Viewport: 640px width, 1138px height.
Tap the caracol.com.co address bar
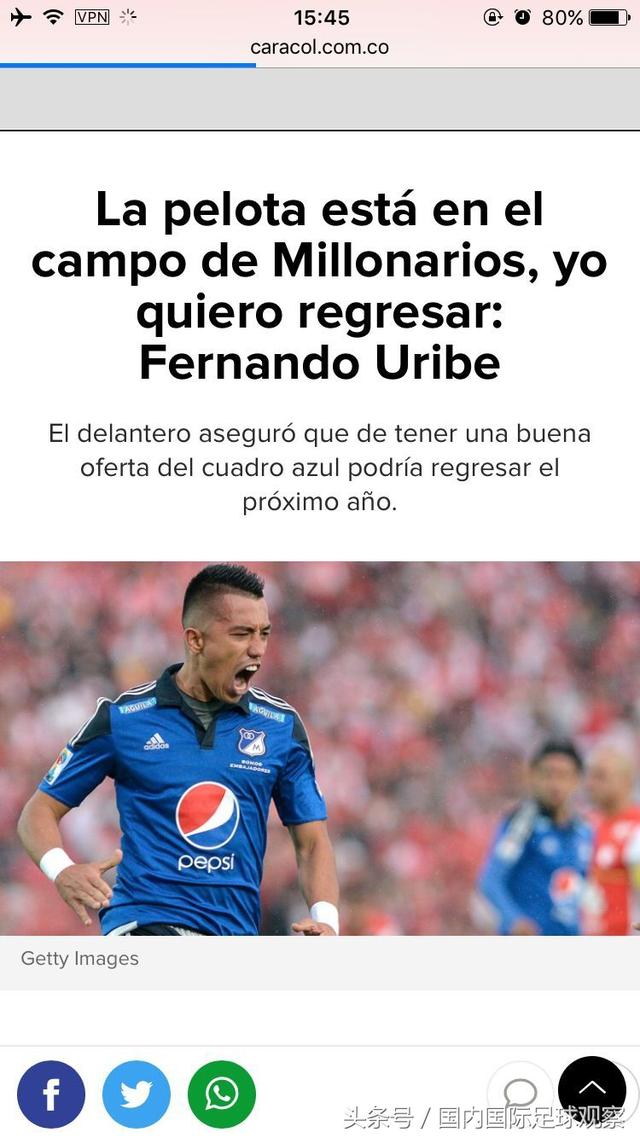tap(319, 47)
